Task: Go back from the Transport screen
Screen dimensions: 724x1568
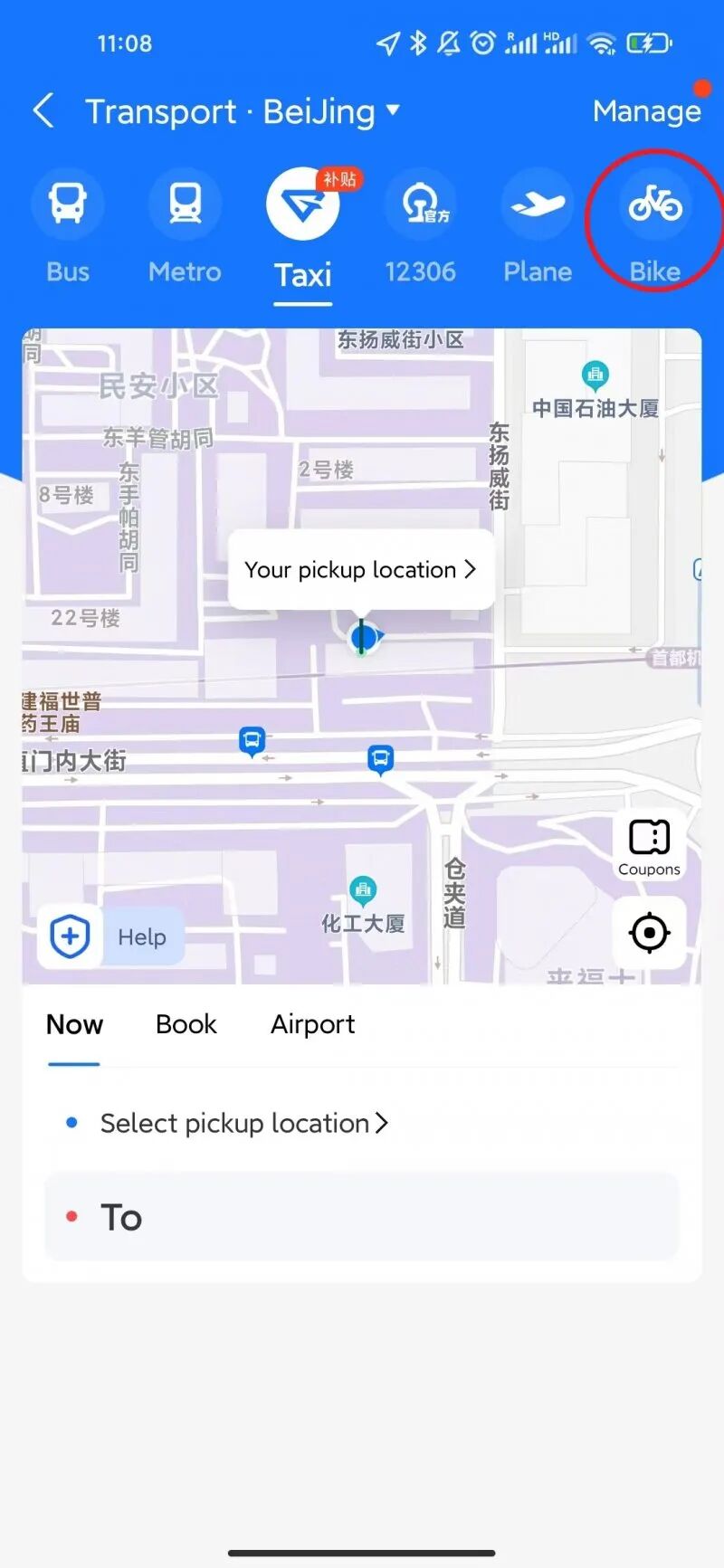Action: pos(43,111)
